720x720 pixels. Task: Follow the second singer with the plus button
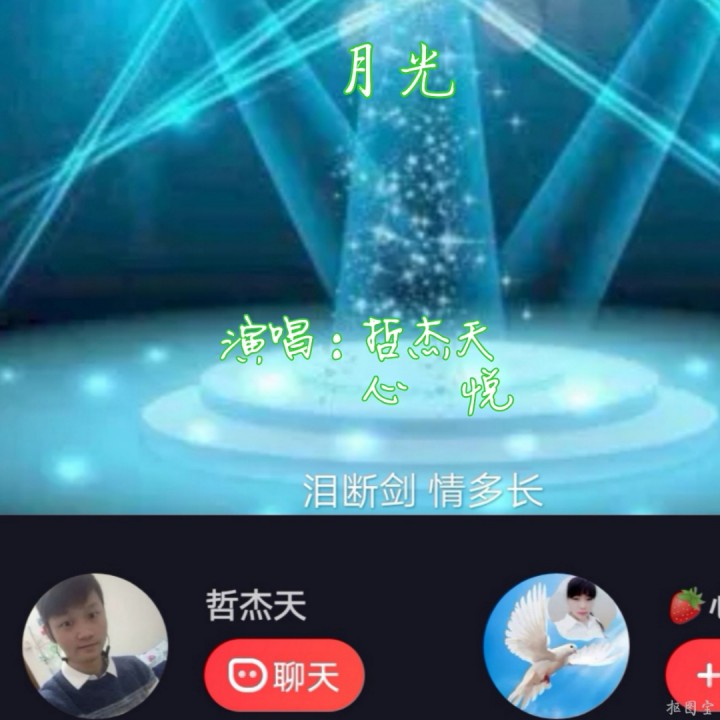693,675
